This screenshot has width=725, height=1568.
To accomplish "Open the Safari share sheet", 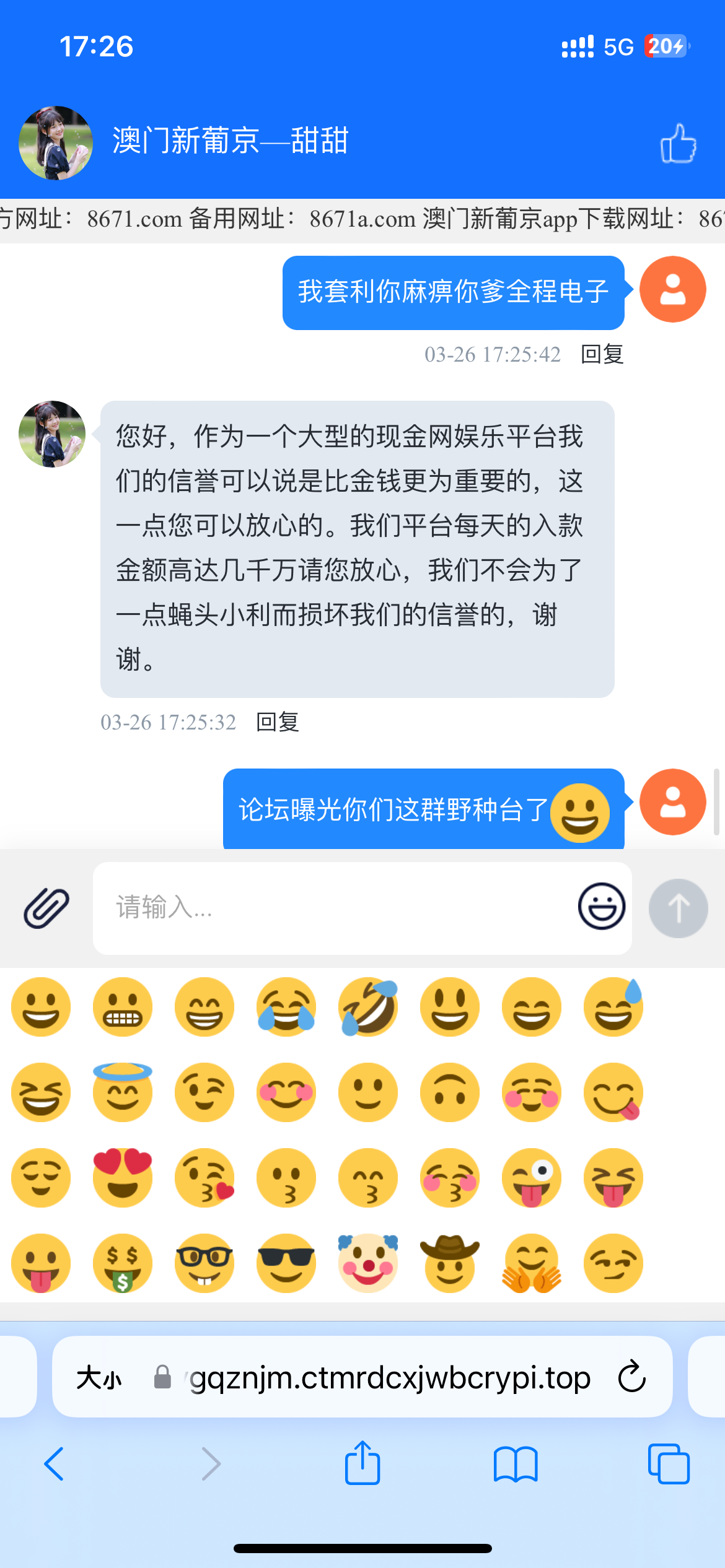I will (362, 1464).
